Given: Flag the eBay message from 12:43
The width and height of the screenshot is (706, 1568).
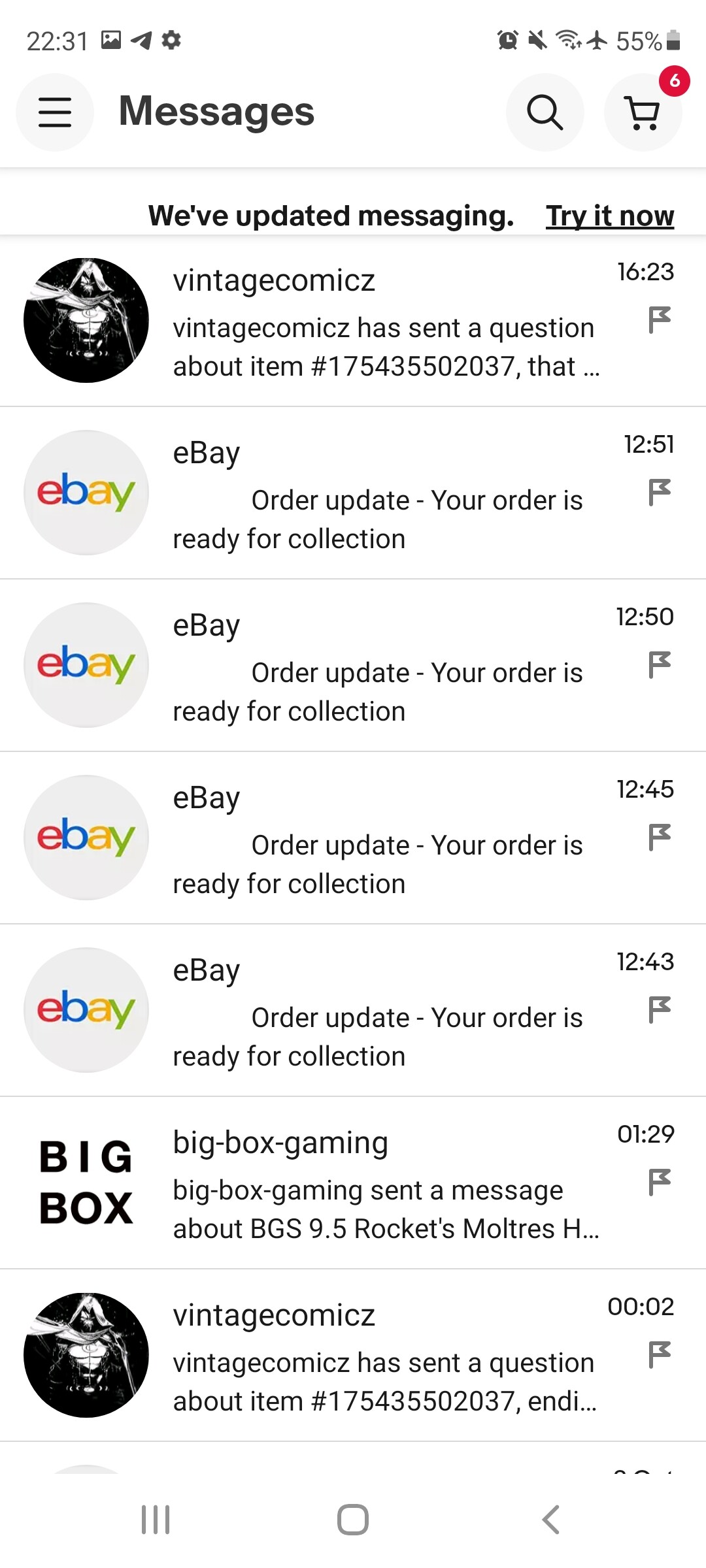Looking at the screenshot, I should (659, 1010).
